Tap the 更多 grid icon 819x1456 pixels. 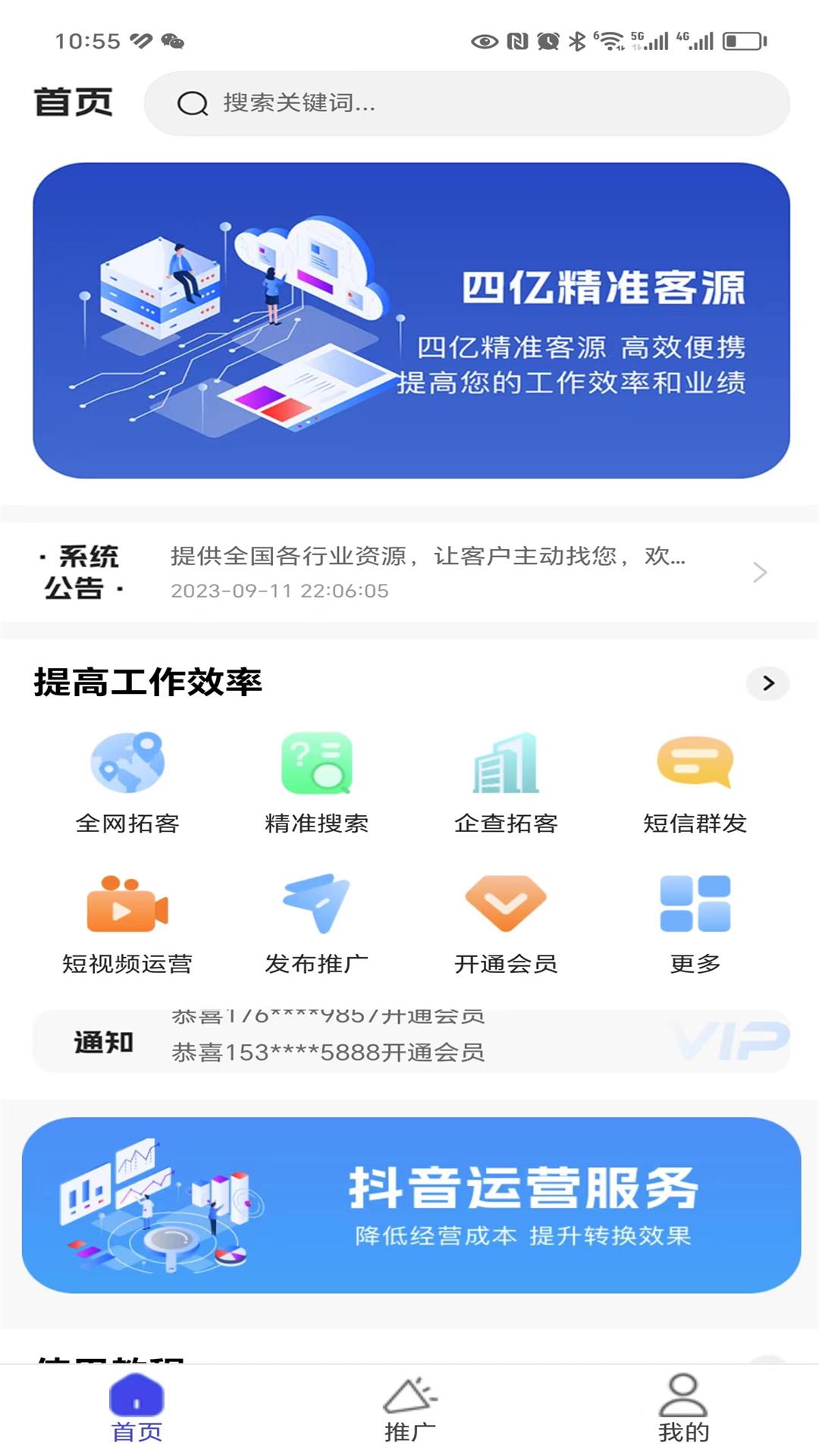click(x=694, y=921)
